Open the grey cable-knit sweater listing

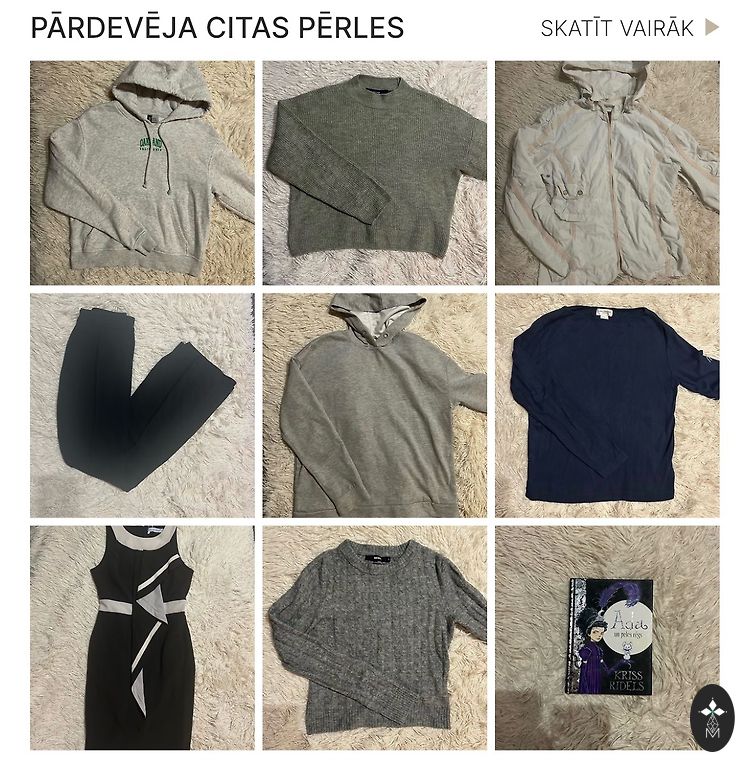375,637
